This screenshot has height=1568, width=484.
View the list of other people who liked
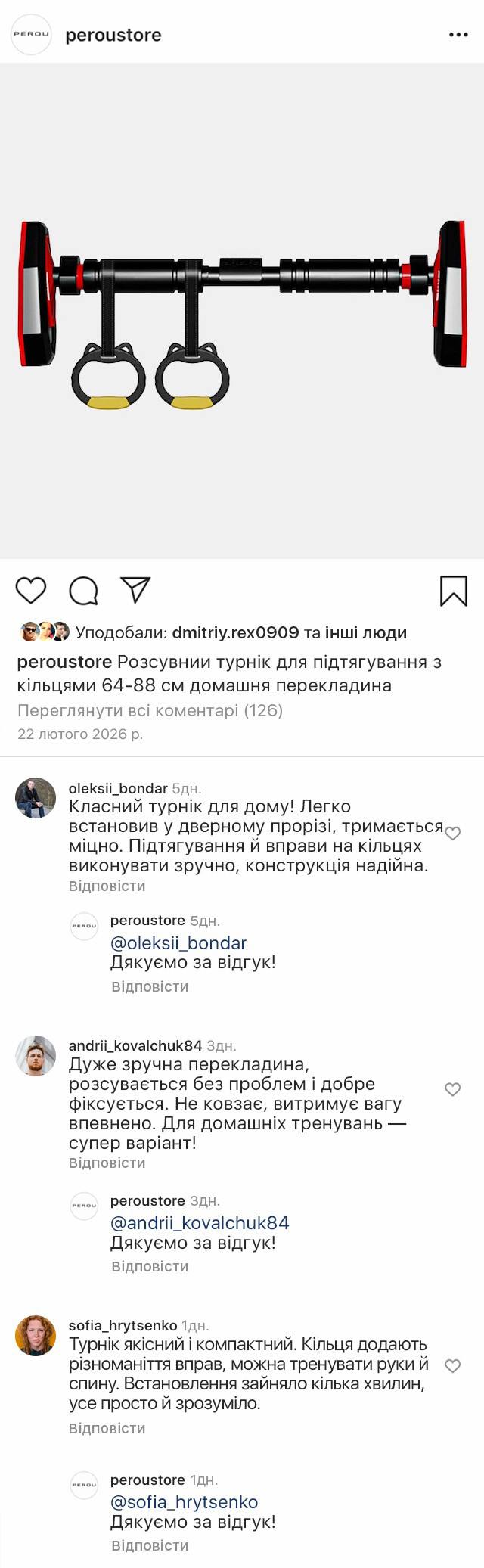tap(366, 632)
